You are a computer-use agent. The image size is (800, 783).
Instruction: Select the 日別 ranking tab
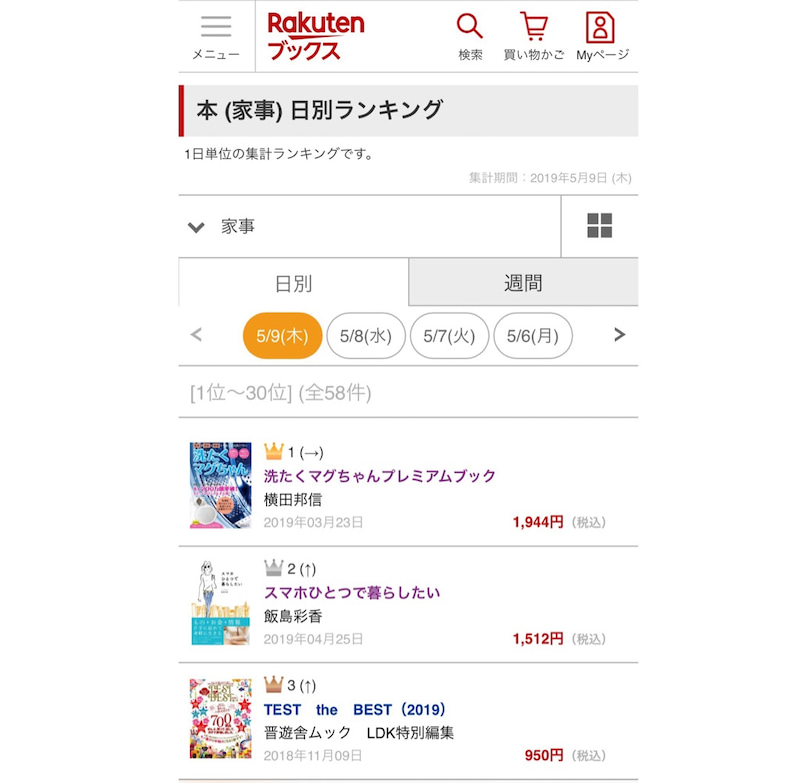click(293, 283)
